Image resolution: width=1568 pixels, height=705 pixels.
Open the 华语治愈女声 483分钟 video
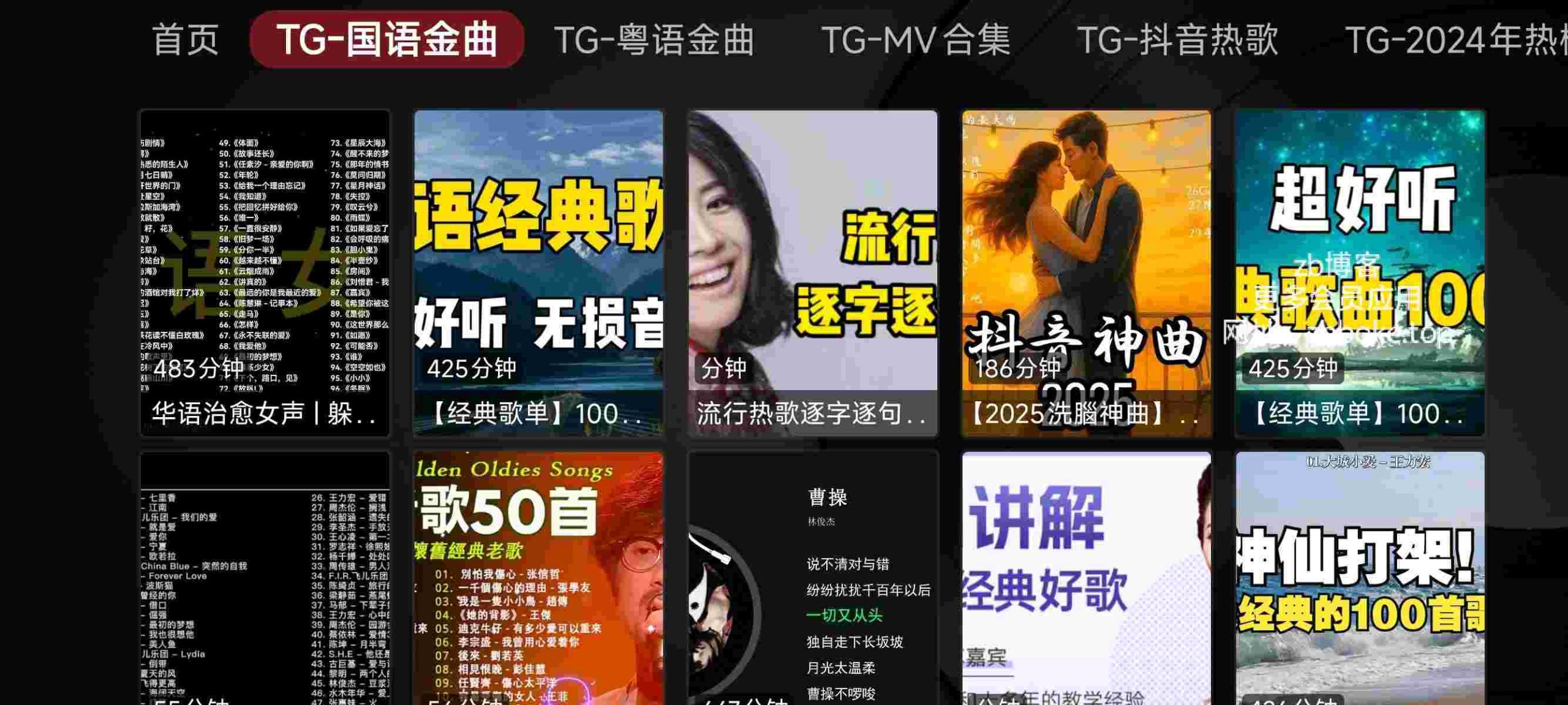pos(265,273)
